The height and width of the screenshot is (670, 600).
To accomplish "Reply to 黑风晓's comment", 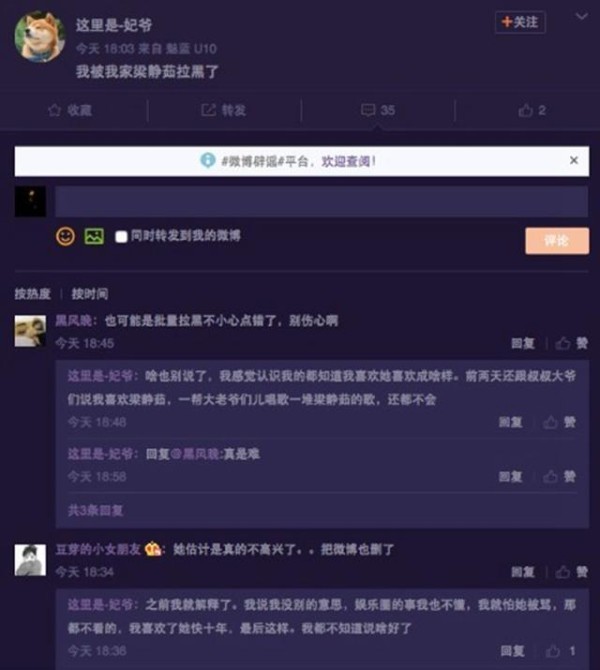I will click(x=523, y=343).
